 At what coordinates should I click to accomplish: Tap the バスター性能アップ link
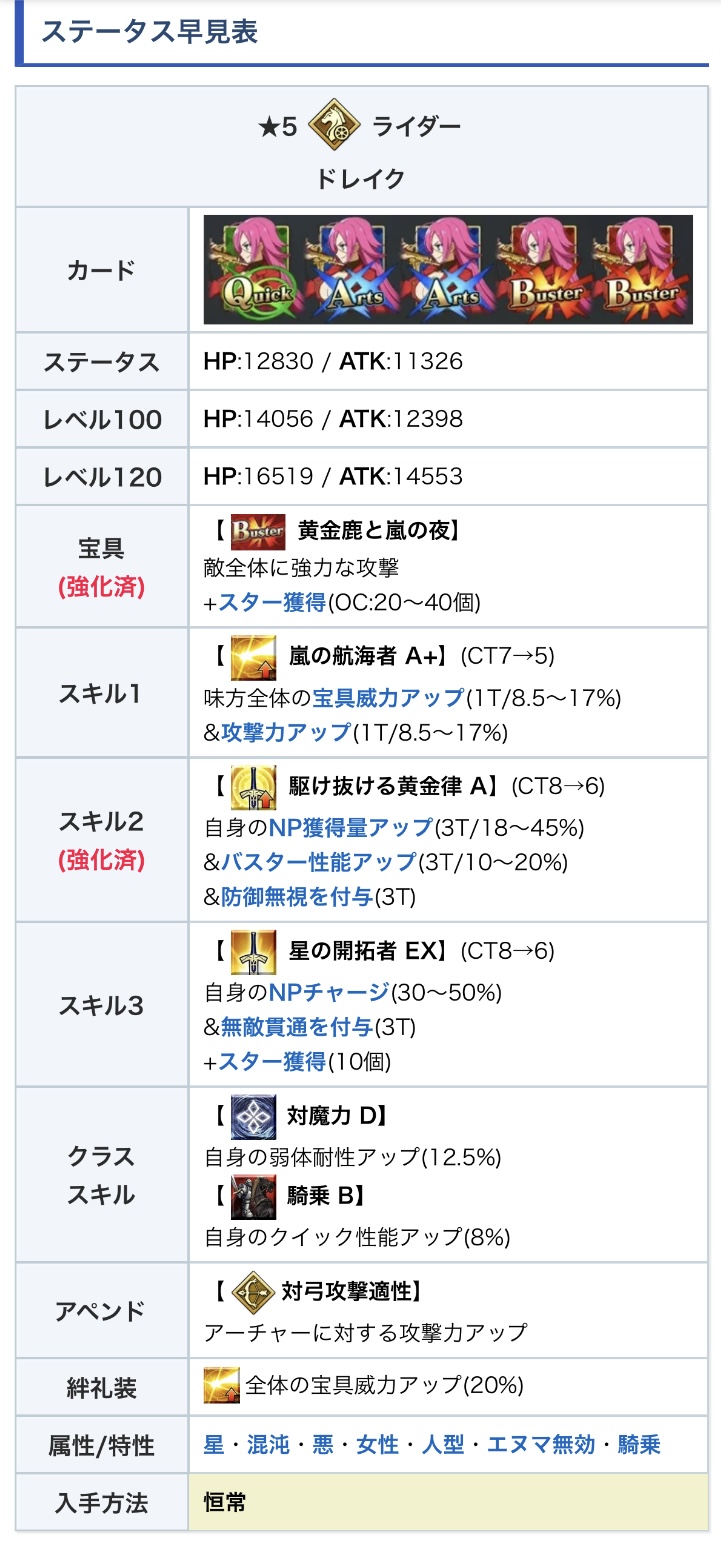pos(318,862)
